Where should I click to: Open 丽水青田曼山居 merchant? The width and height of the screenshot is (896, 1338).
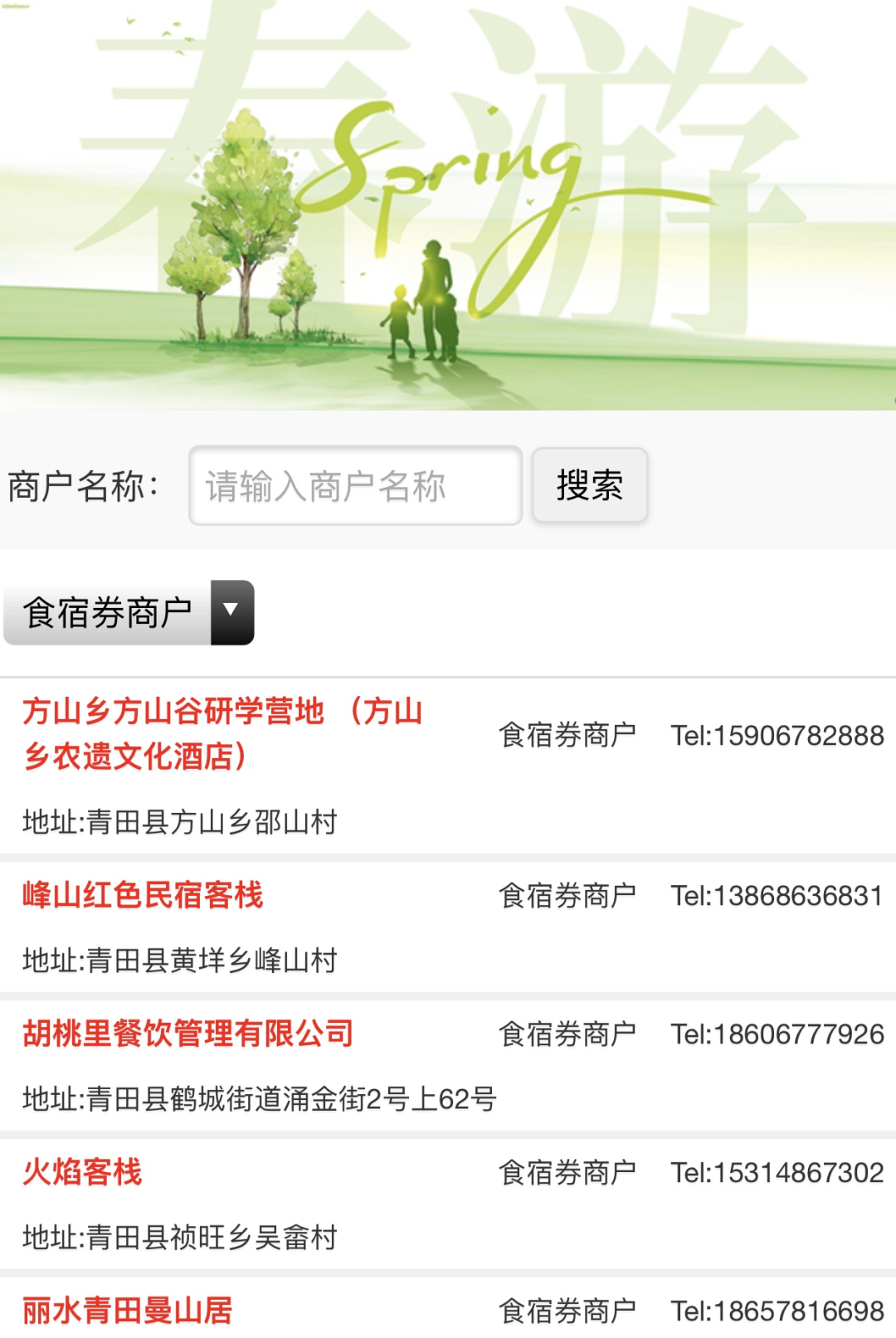click(x=128, y=1311)
